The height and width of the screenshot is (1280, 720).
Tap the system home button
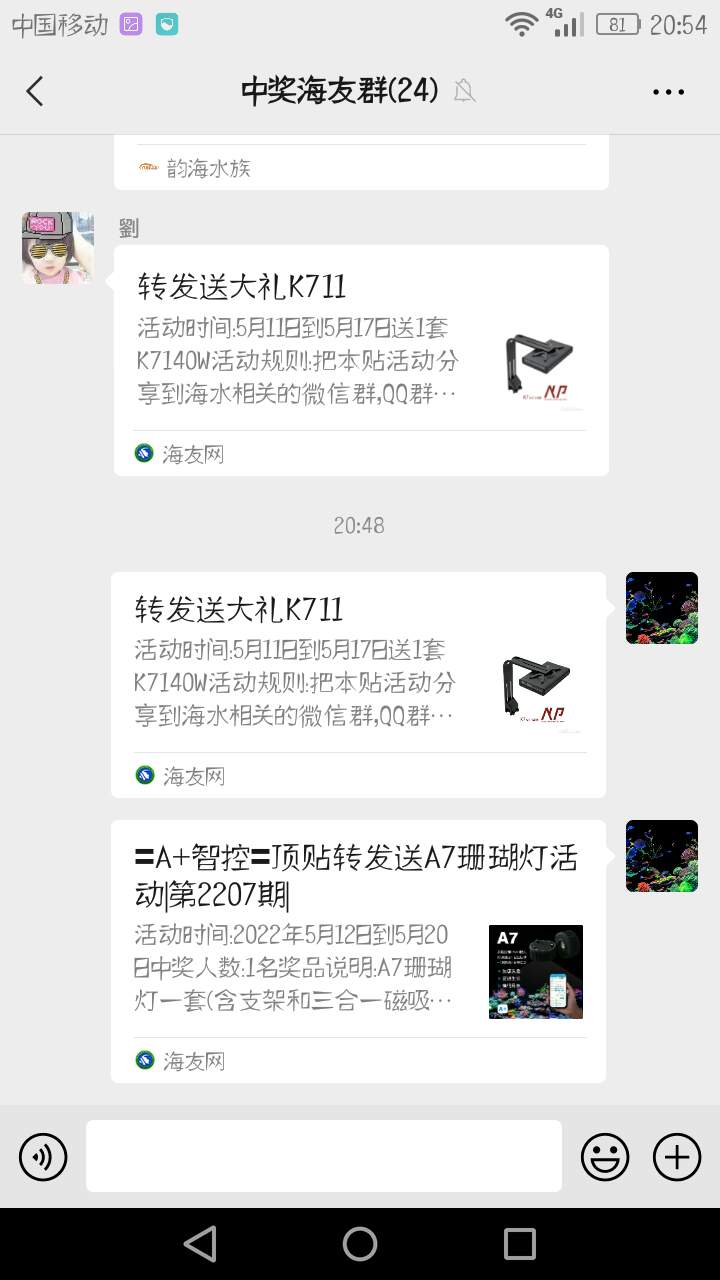(360, 1244)
